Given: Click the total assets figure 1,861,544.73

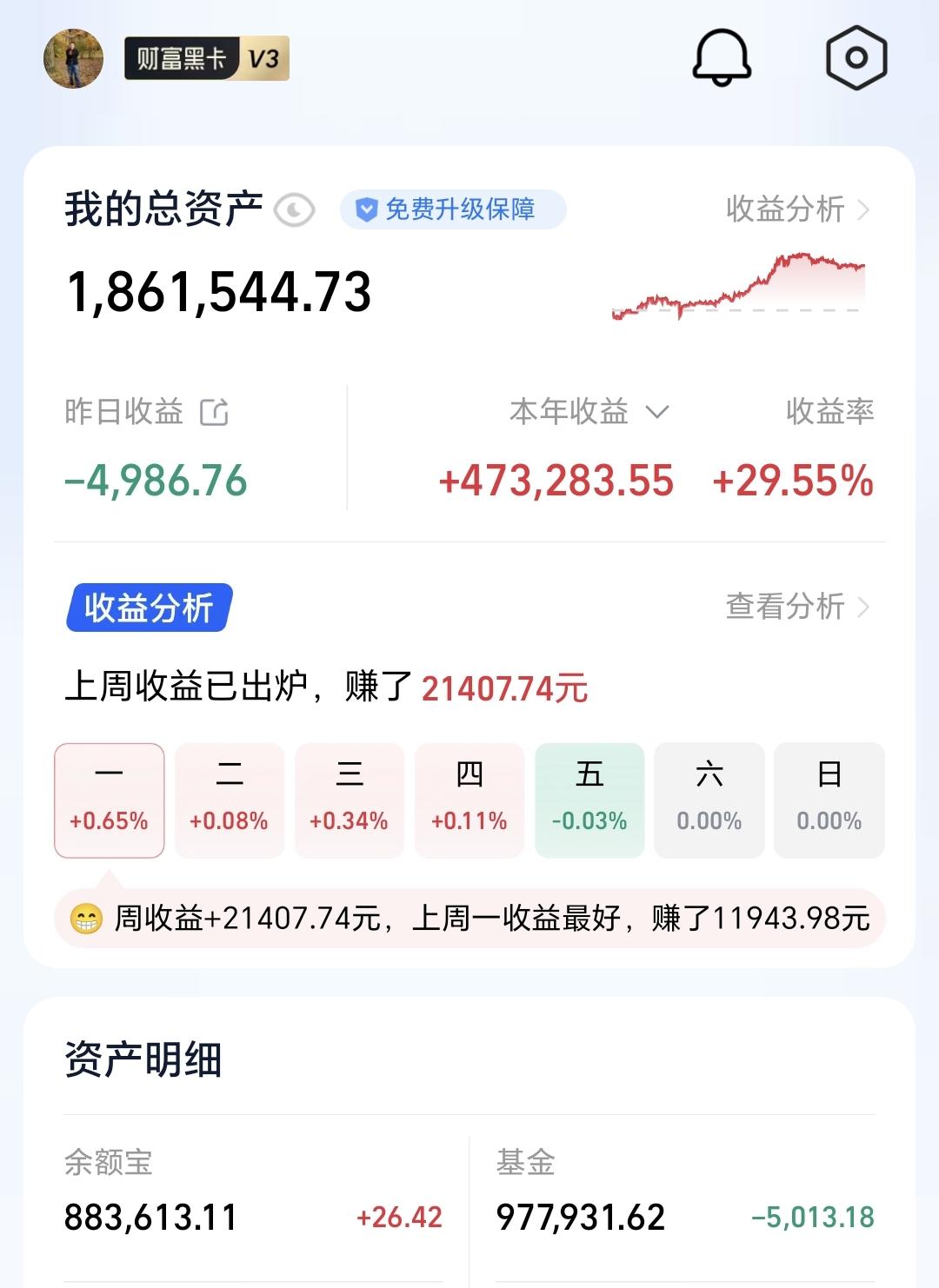Looking at the screenshot, I should coord(222,293).
